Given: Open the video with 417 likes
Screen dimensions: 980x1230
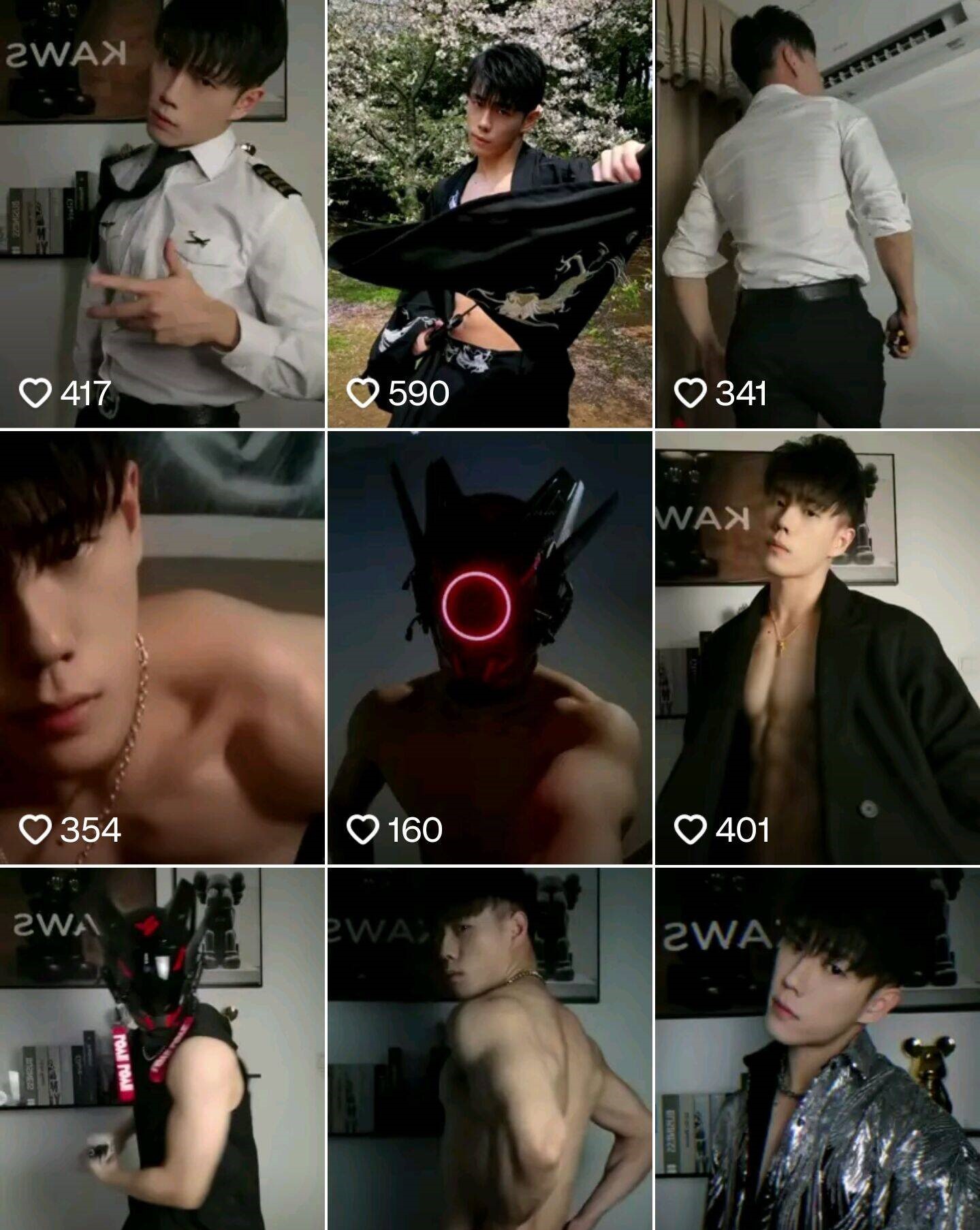Looking at the screenshot, I should tap(162, 213).
